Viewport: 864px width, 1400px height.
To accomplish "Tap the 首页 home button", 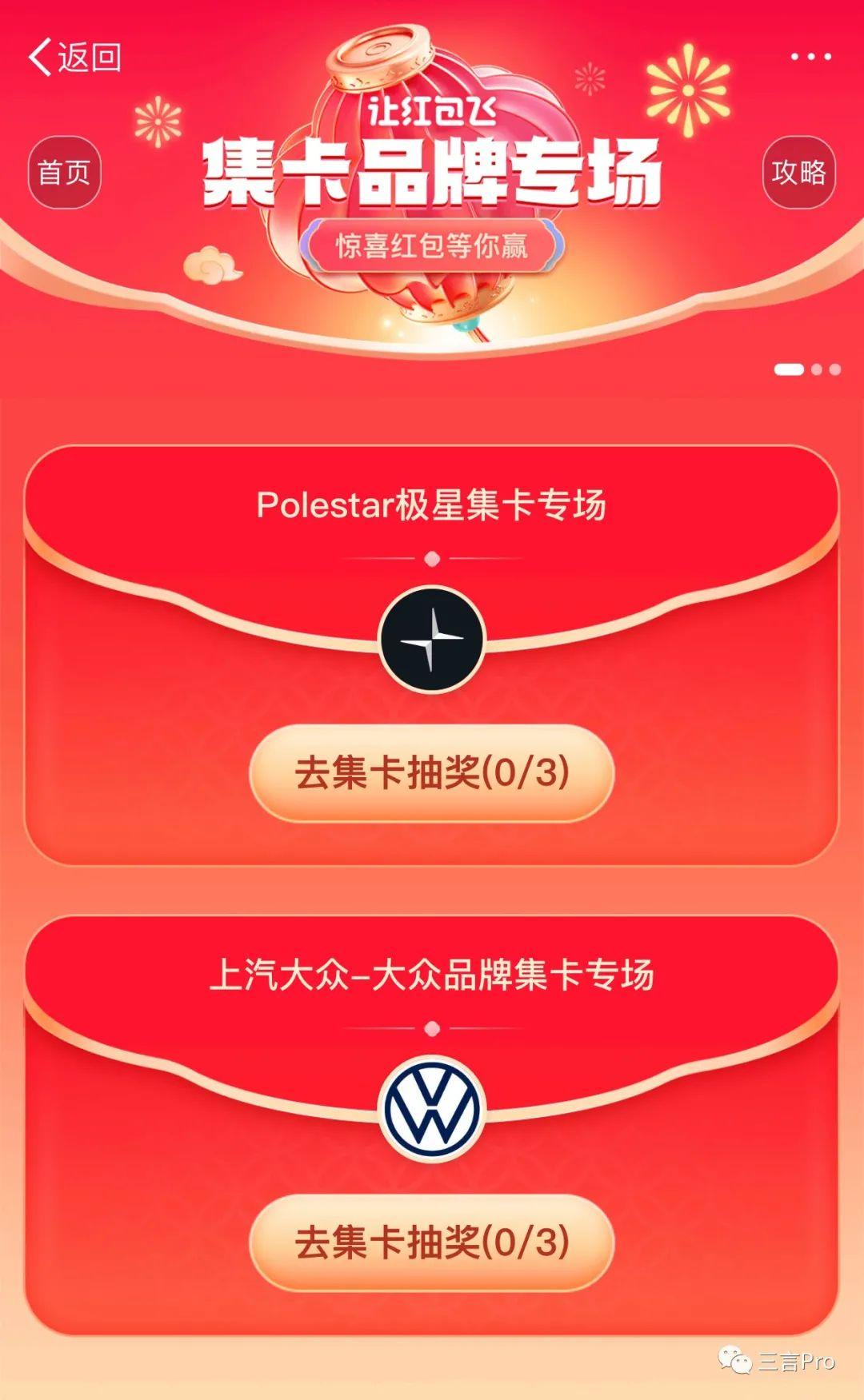I will coord(65,173).
